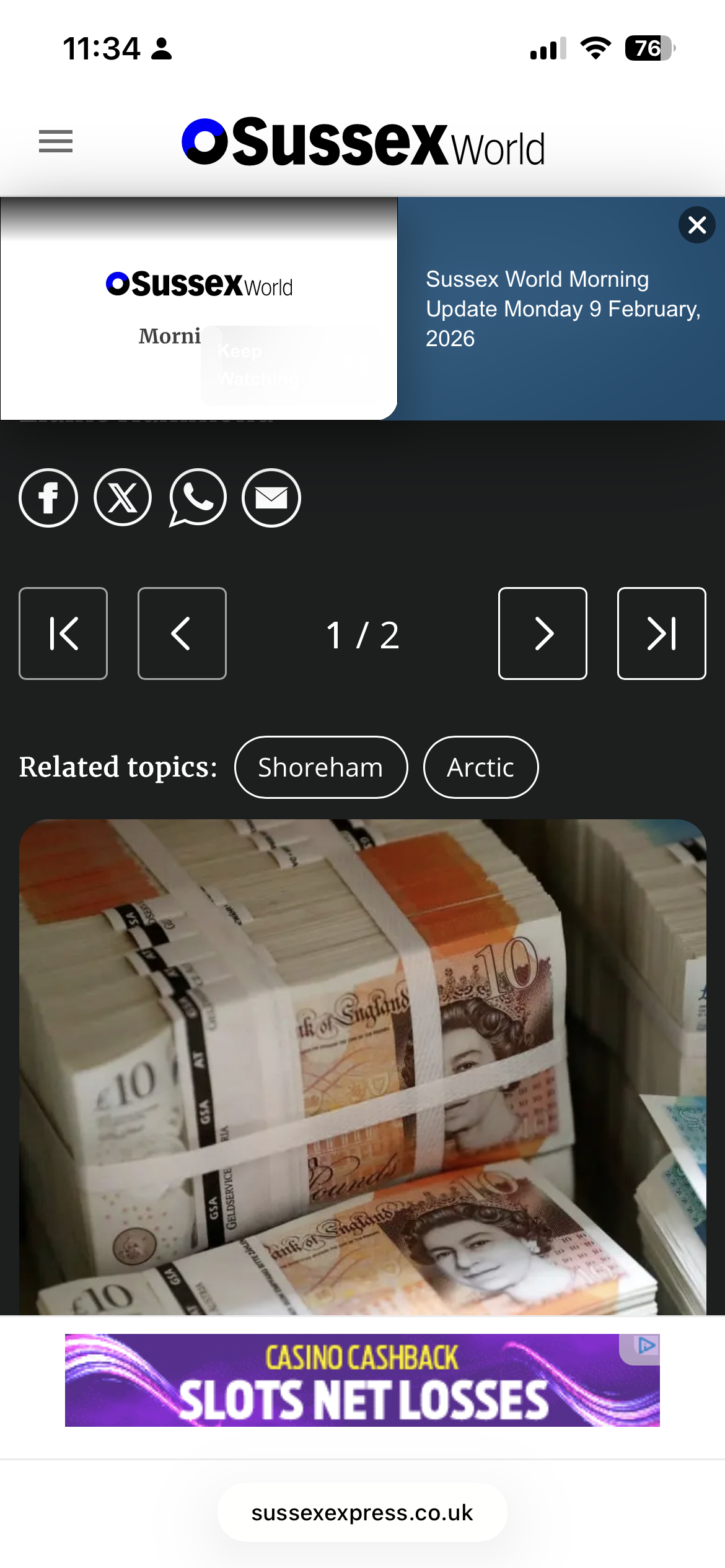
Task: Go to the next gallery page
Action: [x=542, y=634]
